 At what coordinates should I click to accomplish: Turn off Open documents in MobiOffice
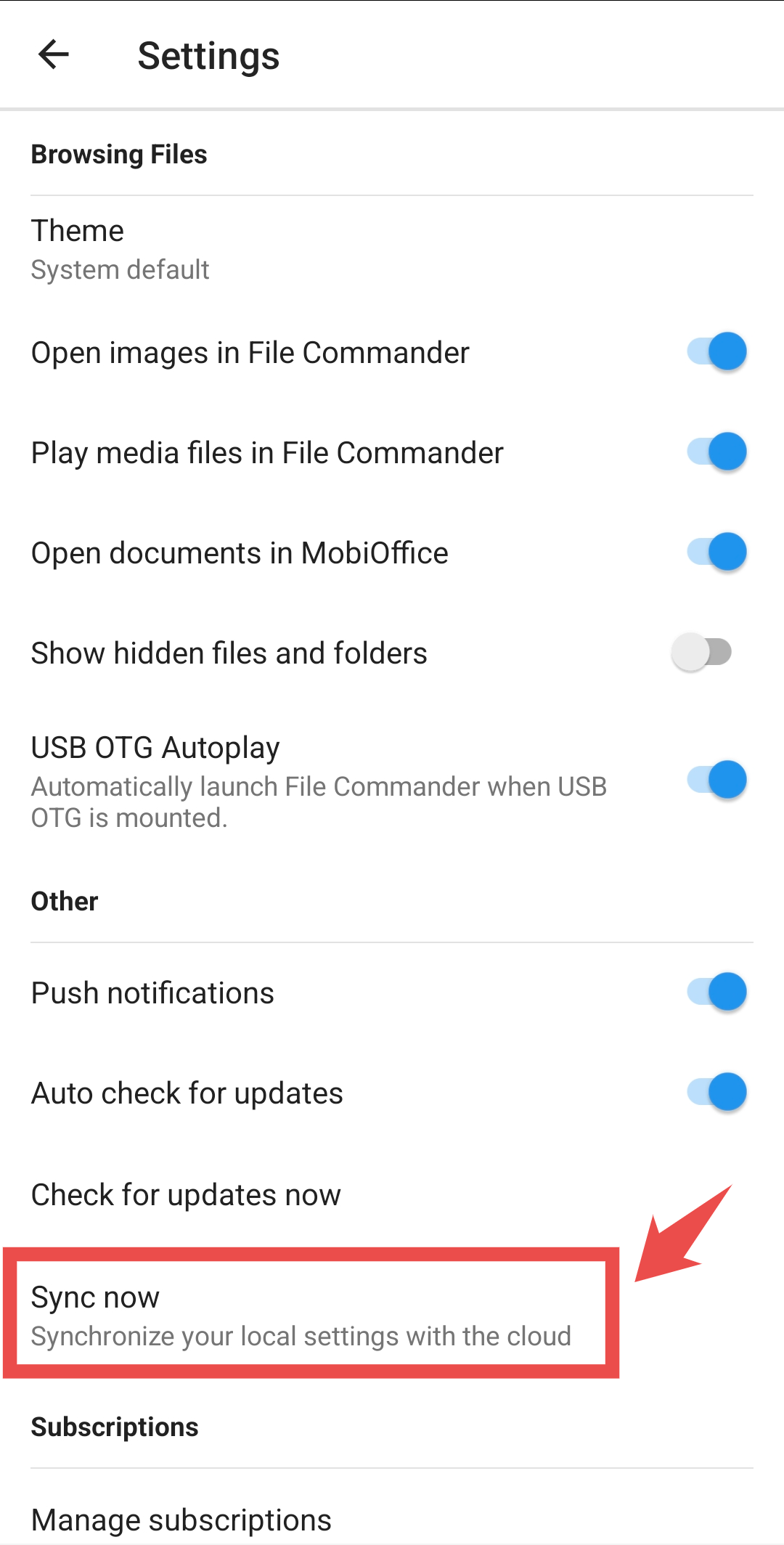pos(716,553)
